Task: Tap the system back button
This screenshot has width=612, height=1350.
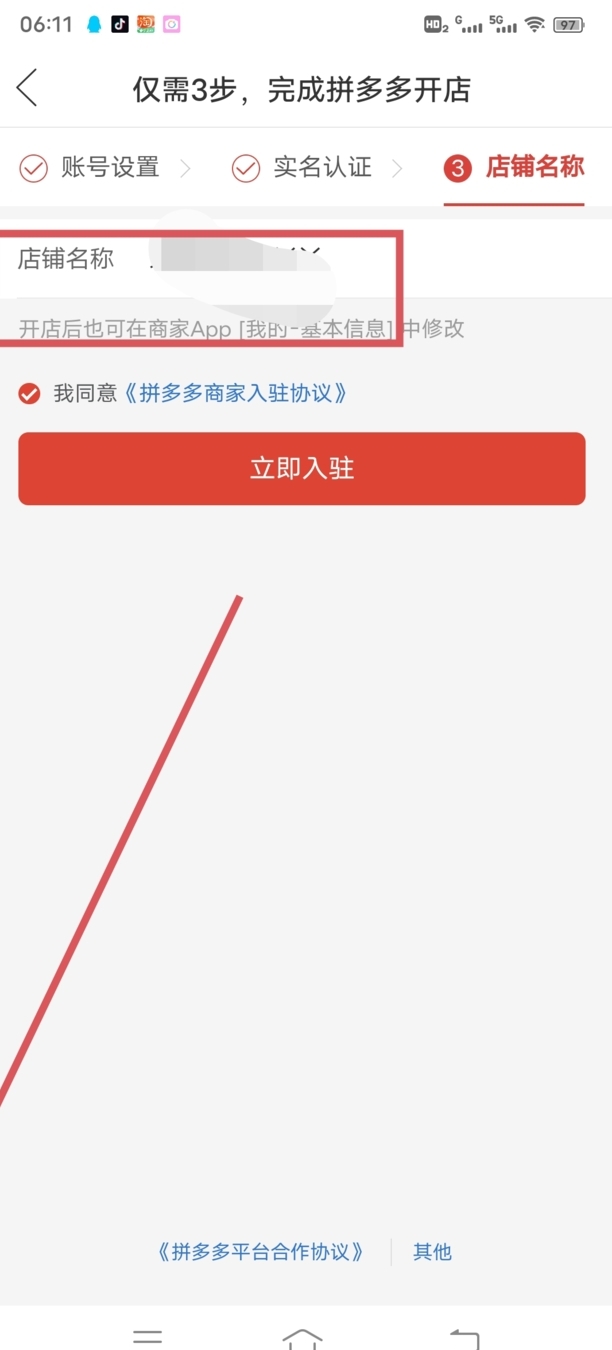Action: coord(464,1337)
